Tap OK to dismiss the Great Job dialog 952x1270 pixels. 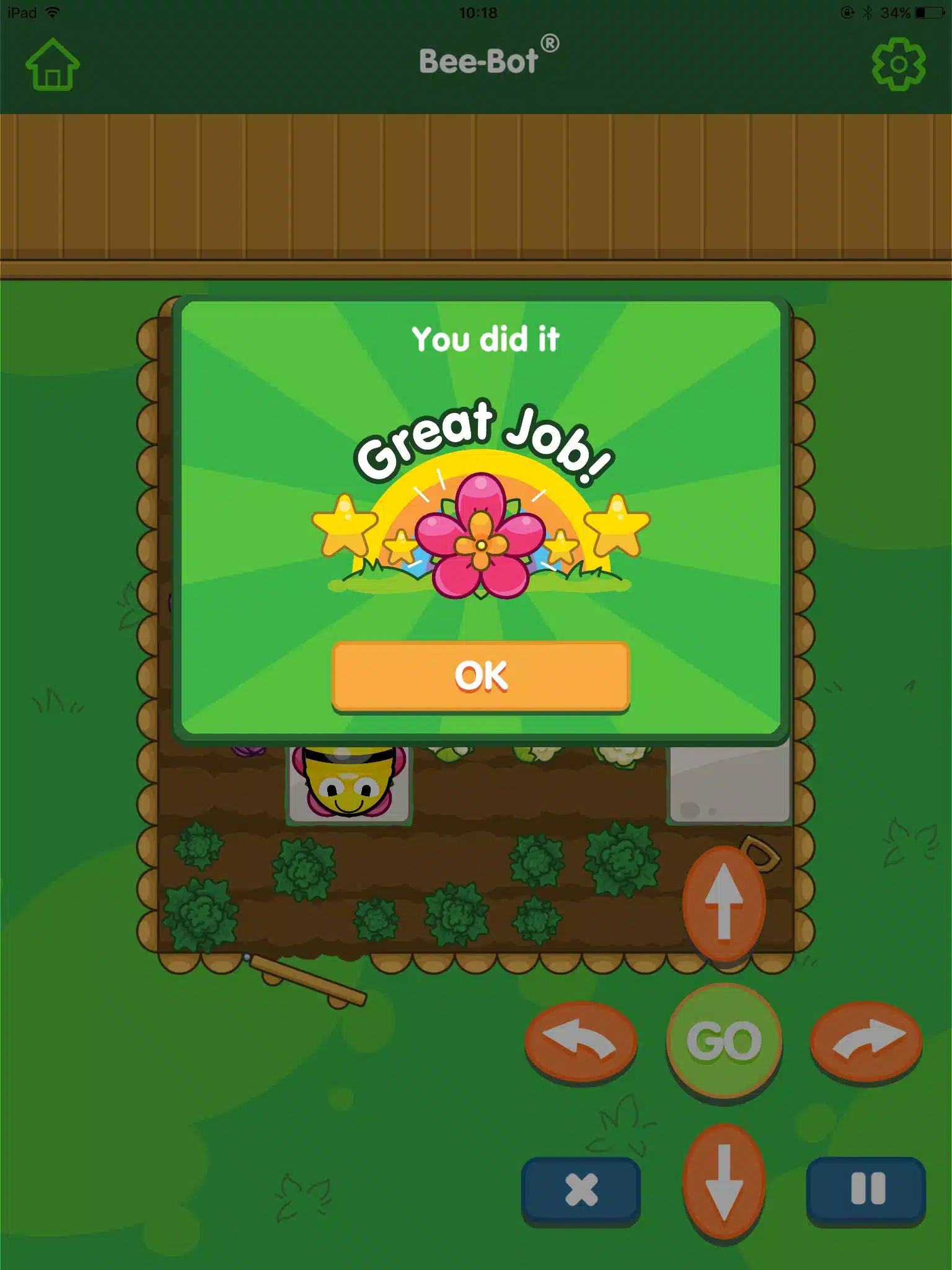coord(481,676)
